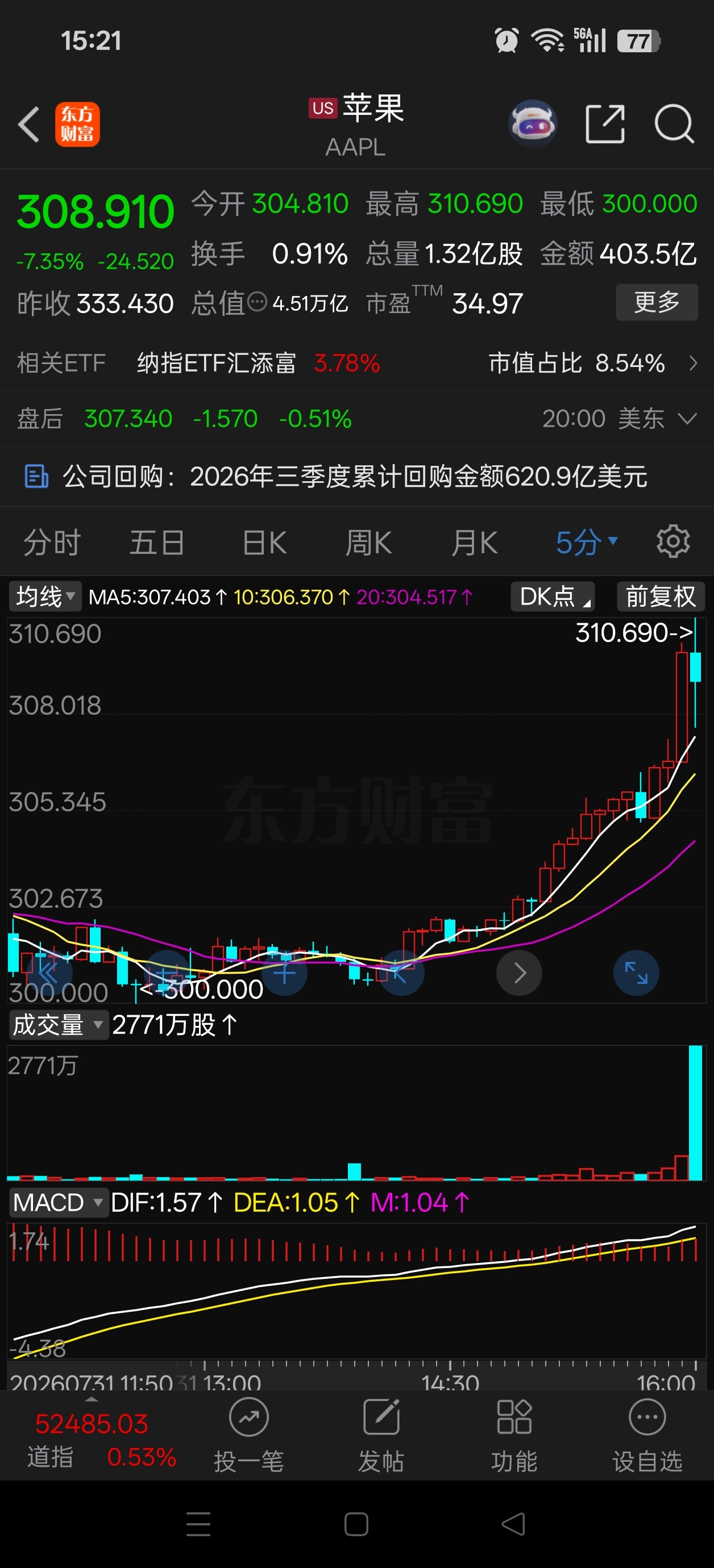The width and height of the screenshot is (714, 1568).
Task: Open stock search magnifier
Action: click(674, 124)
